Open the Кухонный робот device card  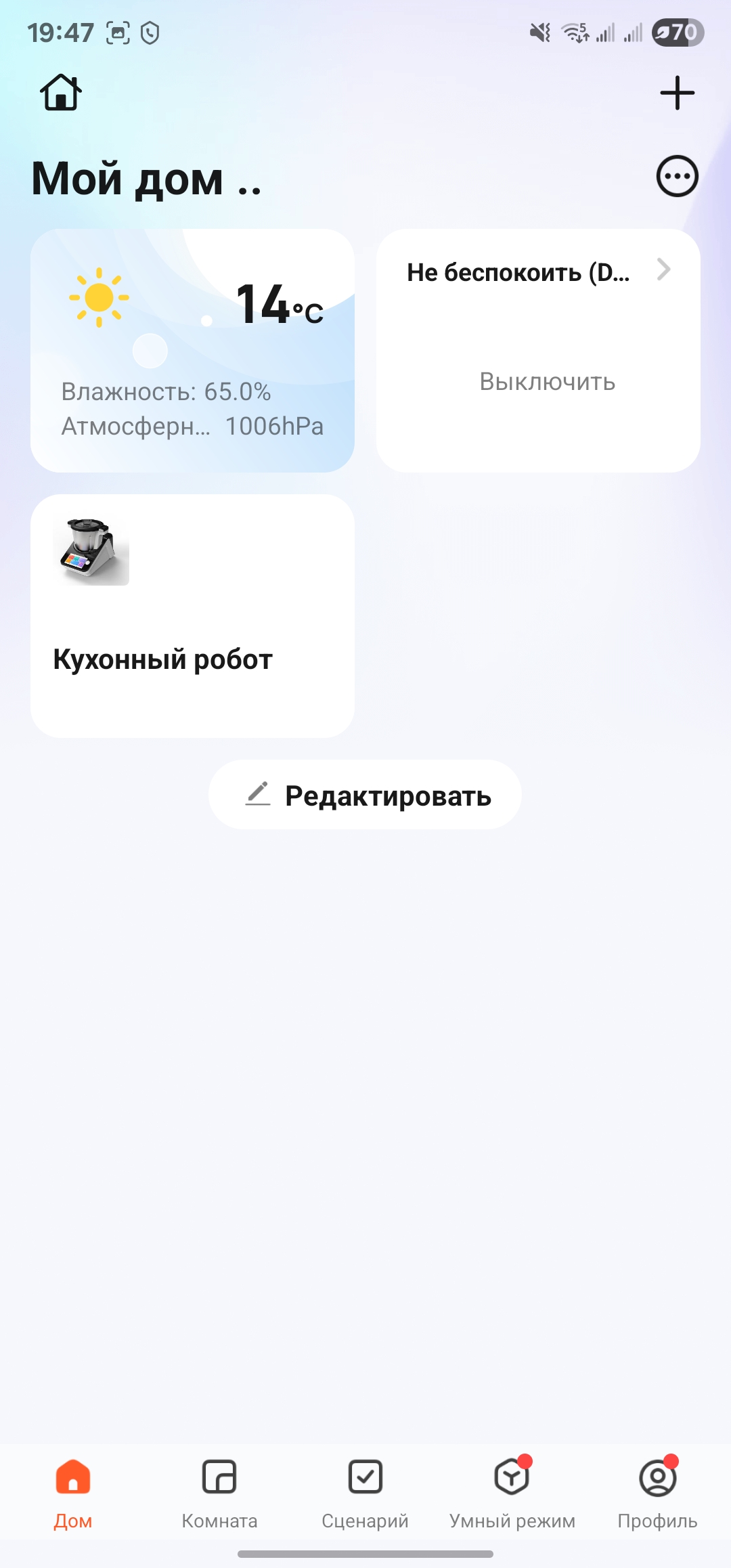pos(192,615)
